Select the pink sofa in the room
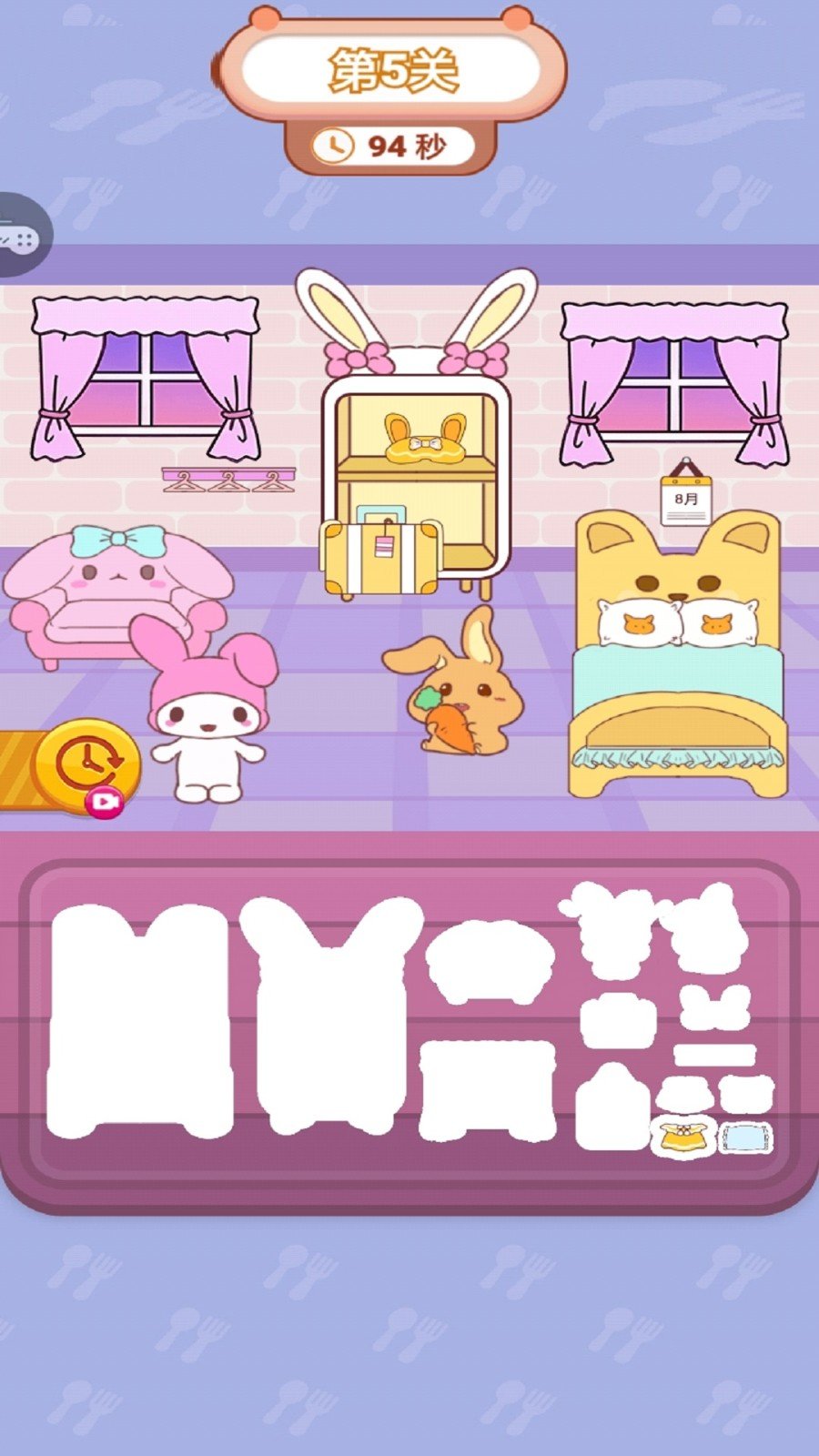 [x=114, y=596]
